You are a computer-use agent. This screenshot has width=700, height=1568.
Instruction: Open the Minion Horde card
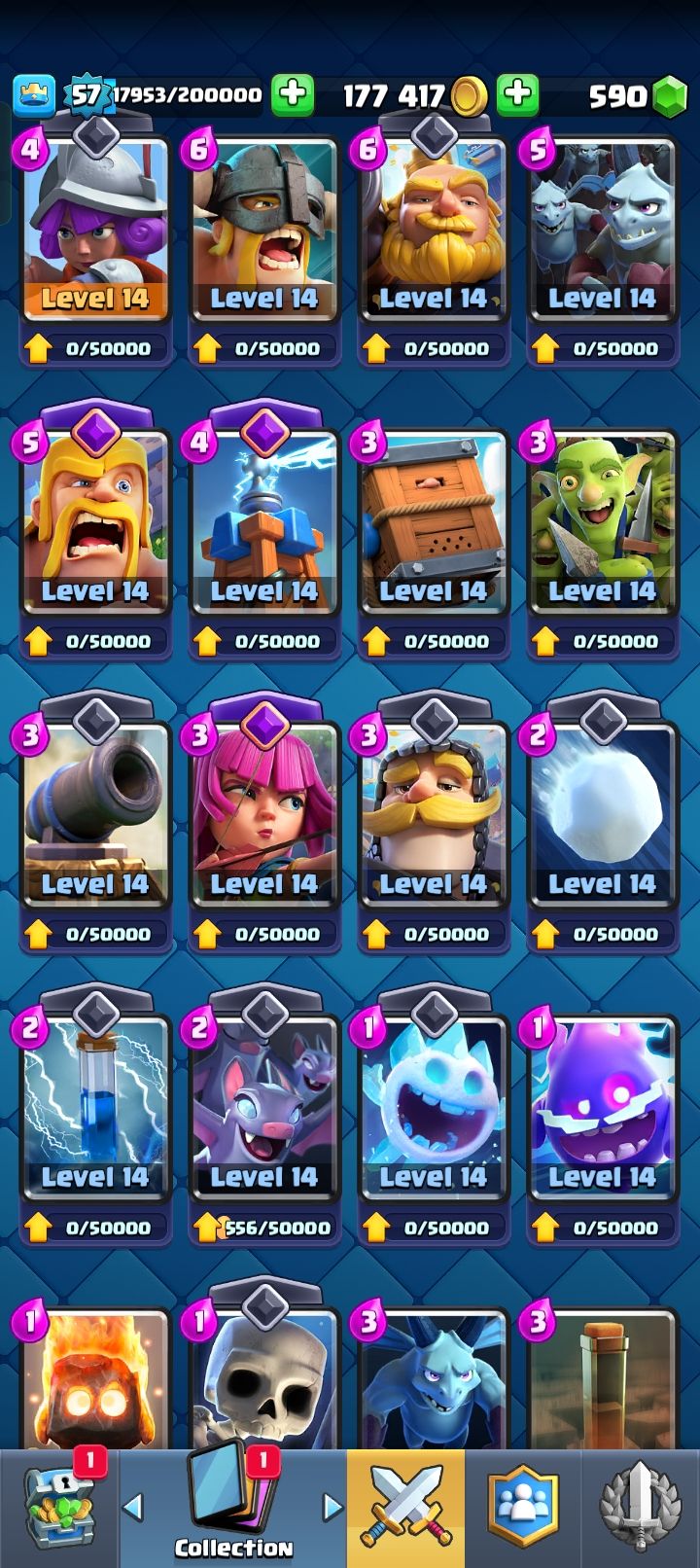pos(602,233)
